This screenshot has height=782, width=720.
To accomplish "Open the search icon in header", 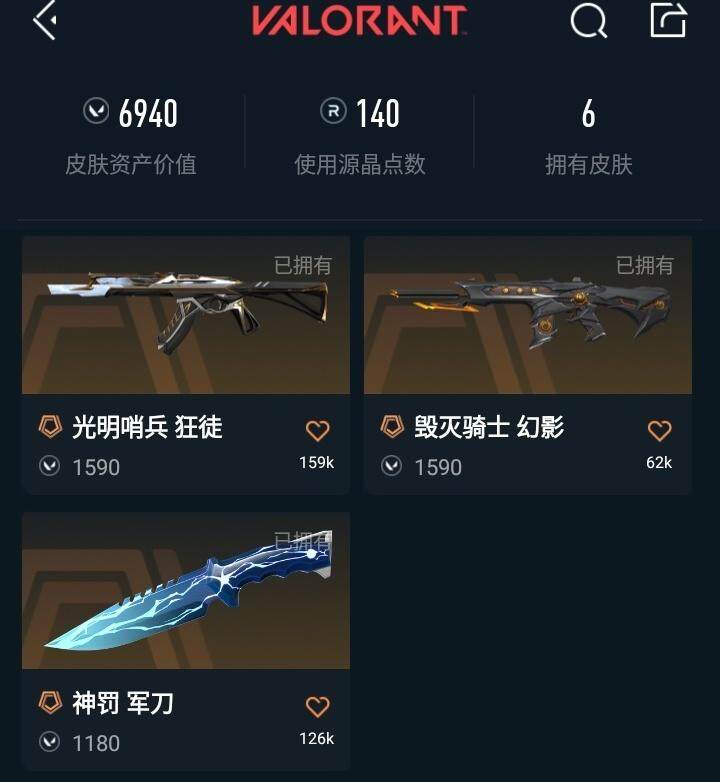I will point(588,21).
